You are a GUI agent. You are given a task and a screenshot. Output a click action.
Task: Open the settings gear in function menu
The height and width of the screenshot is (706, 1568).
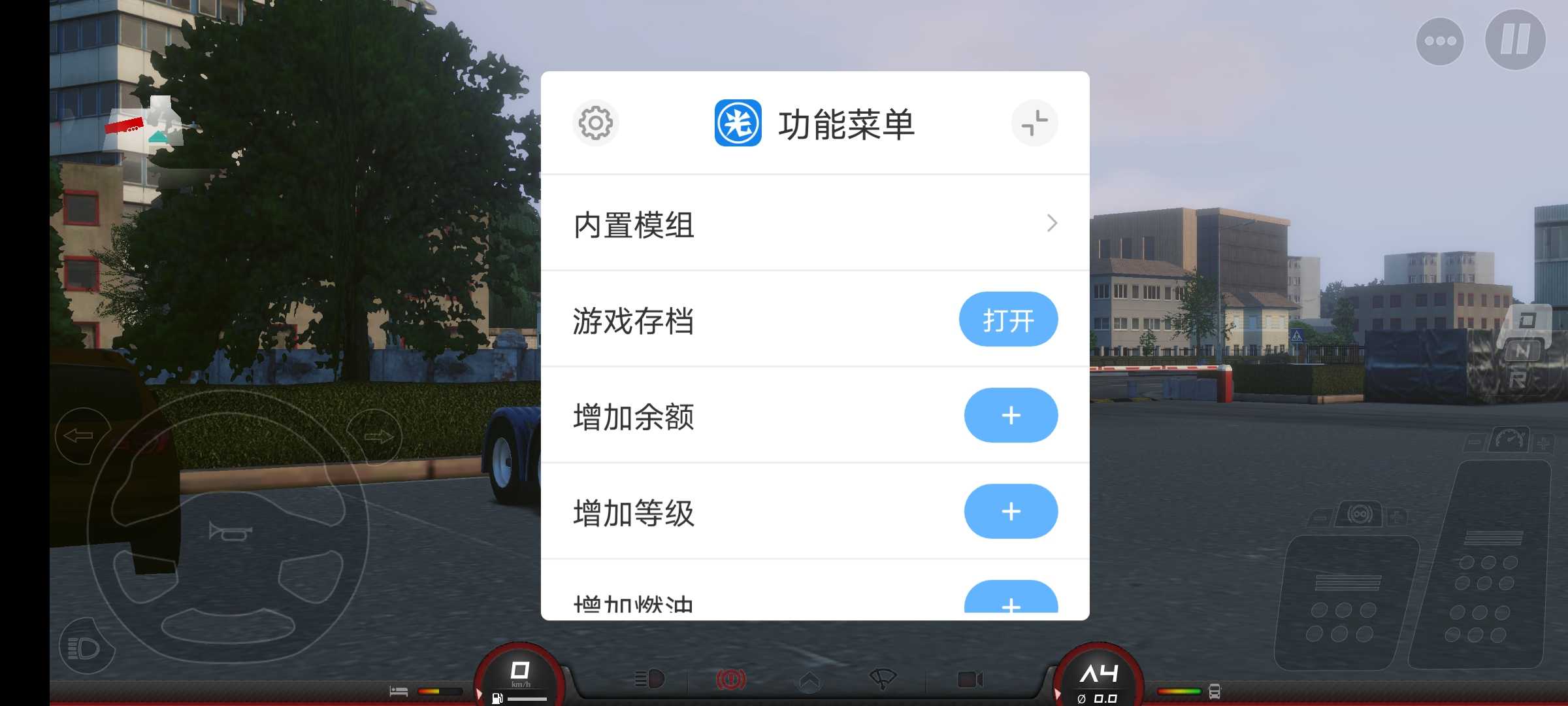tap(595, 123)
